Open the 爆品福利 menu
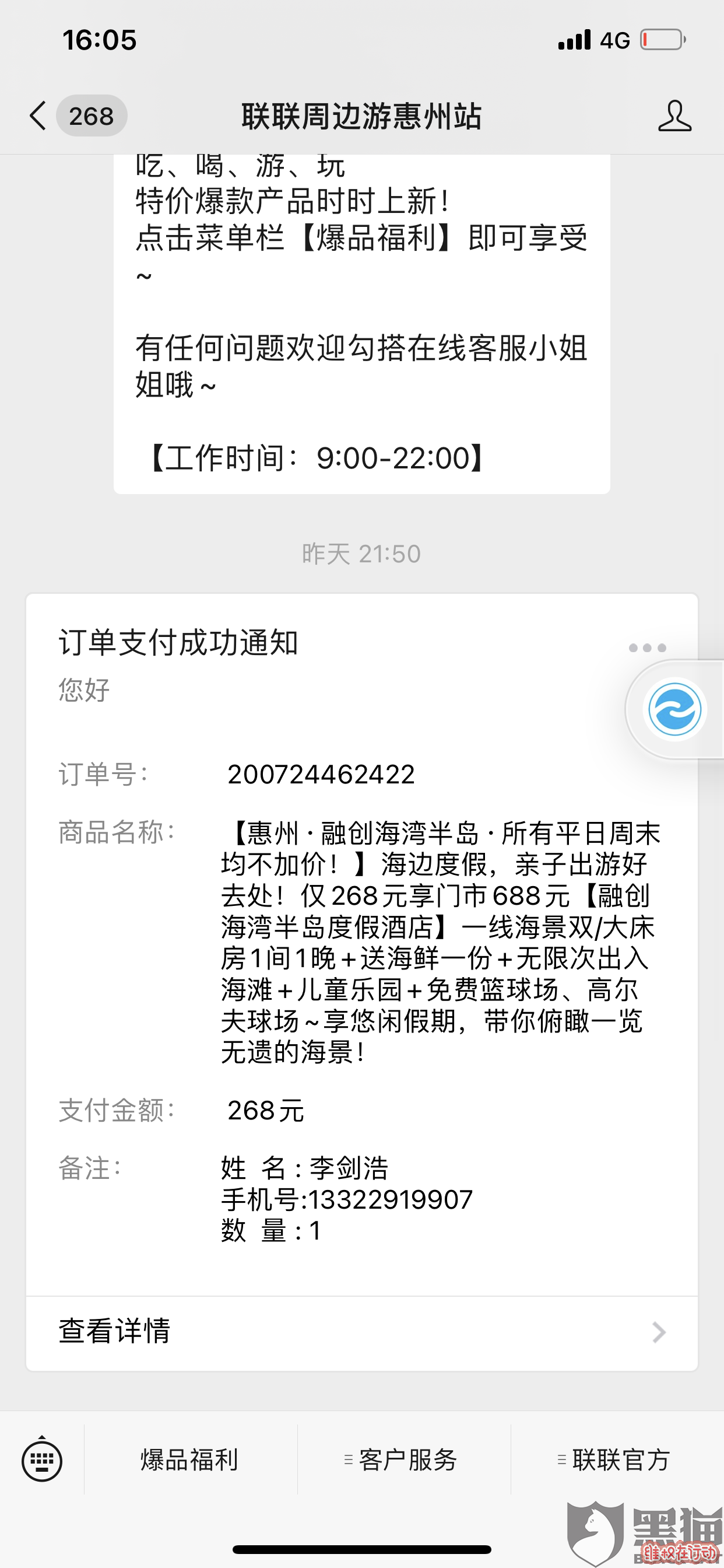724x1568 pixels. (x=190, y=1459)
